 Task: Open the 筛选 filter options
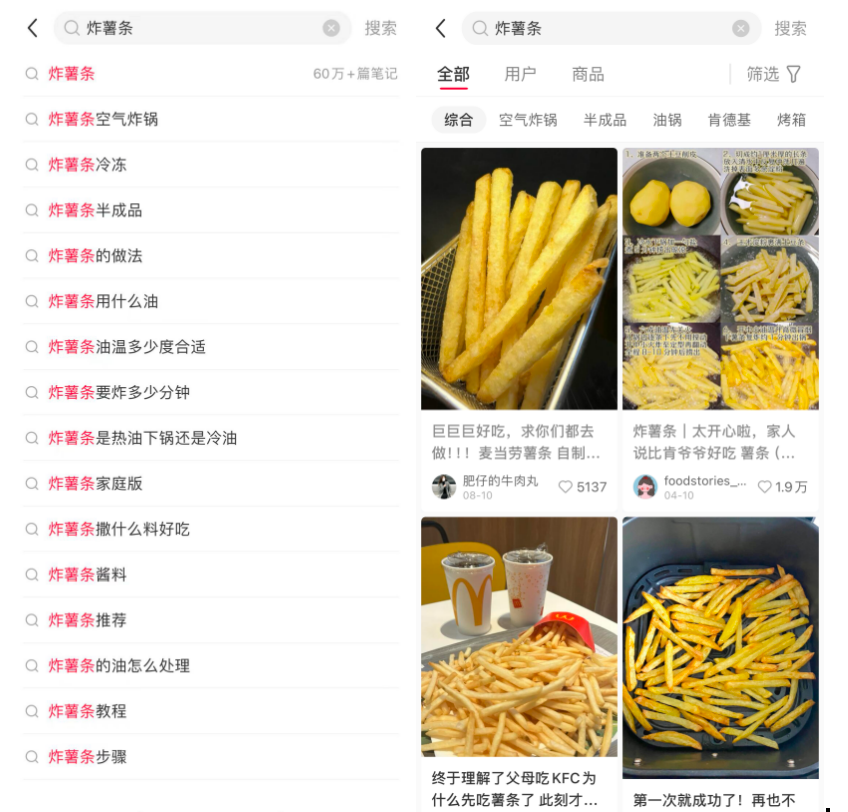[x=774, y=74]
